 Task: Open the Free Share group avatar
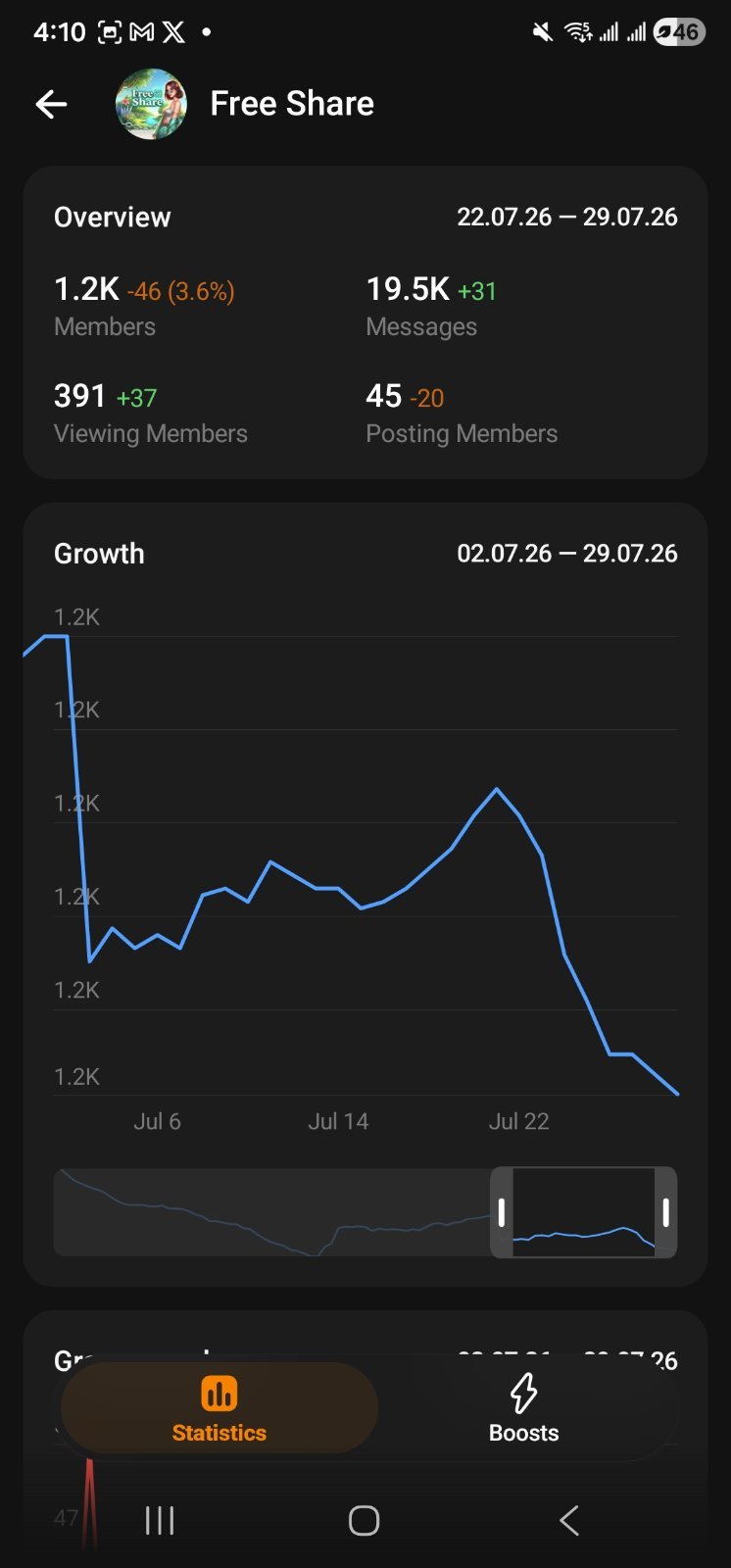[x=151, y=104]
